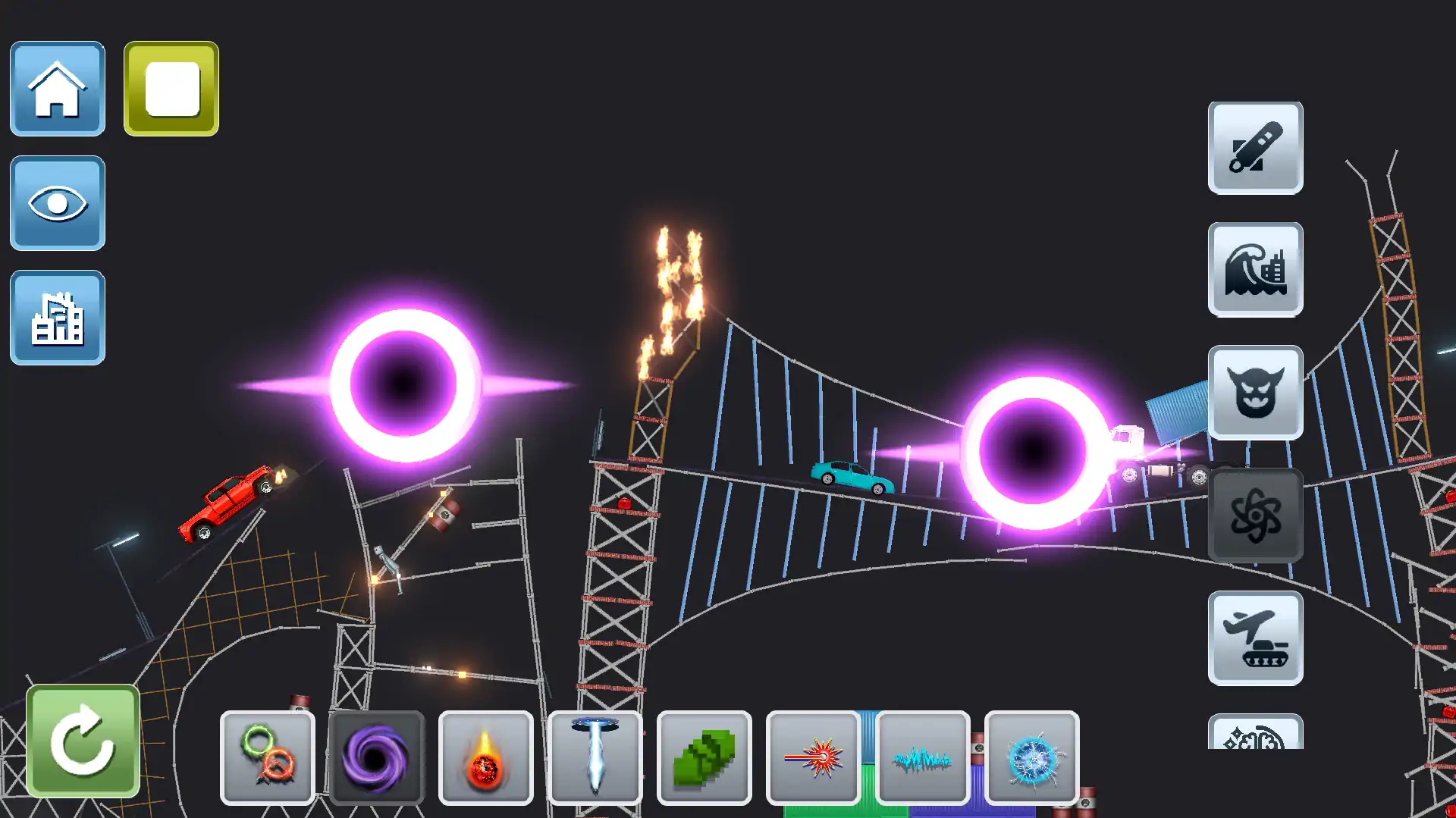Toggle view with the eye icon
The height and width of the screenshot is (818, 1456).
coord(58,203)
